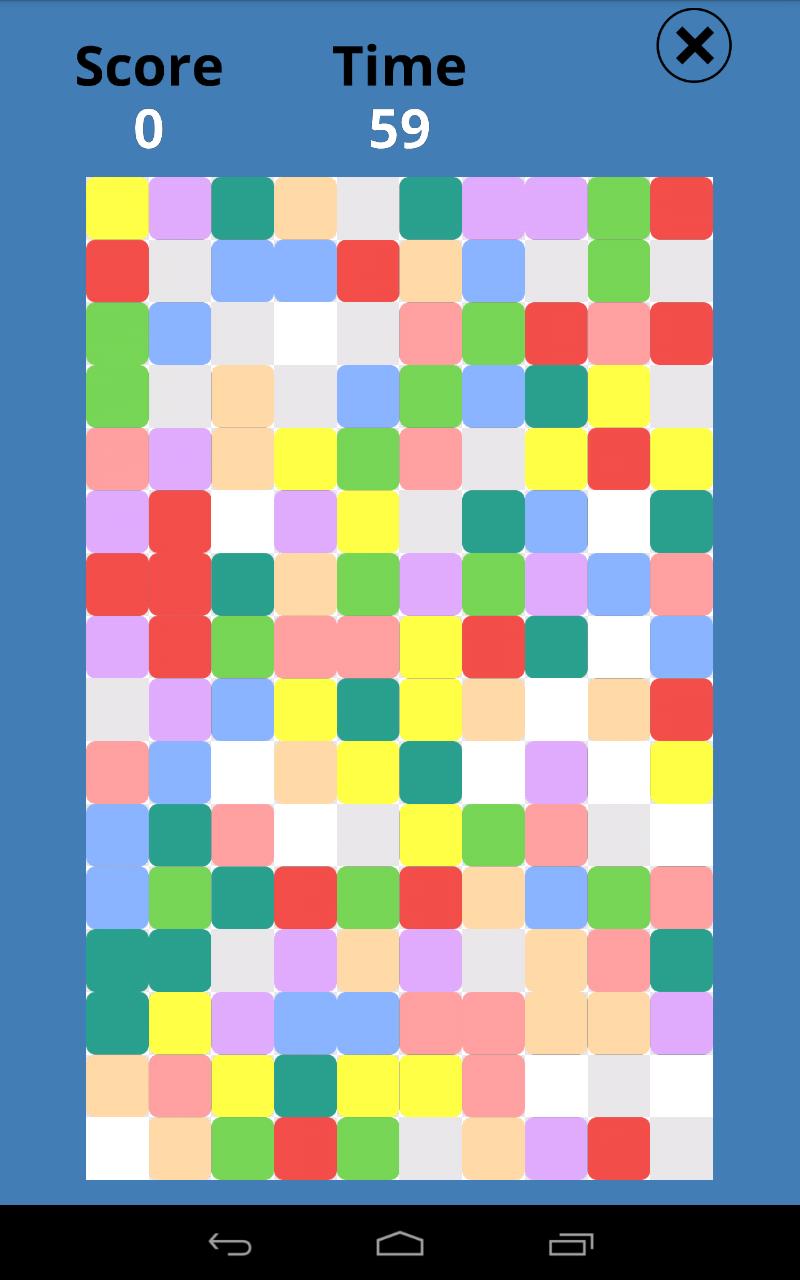Tap the Time countdown number
This screenshot has width=800, height=1280.
398,128
